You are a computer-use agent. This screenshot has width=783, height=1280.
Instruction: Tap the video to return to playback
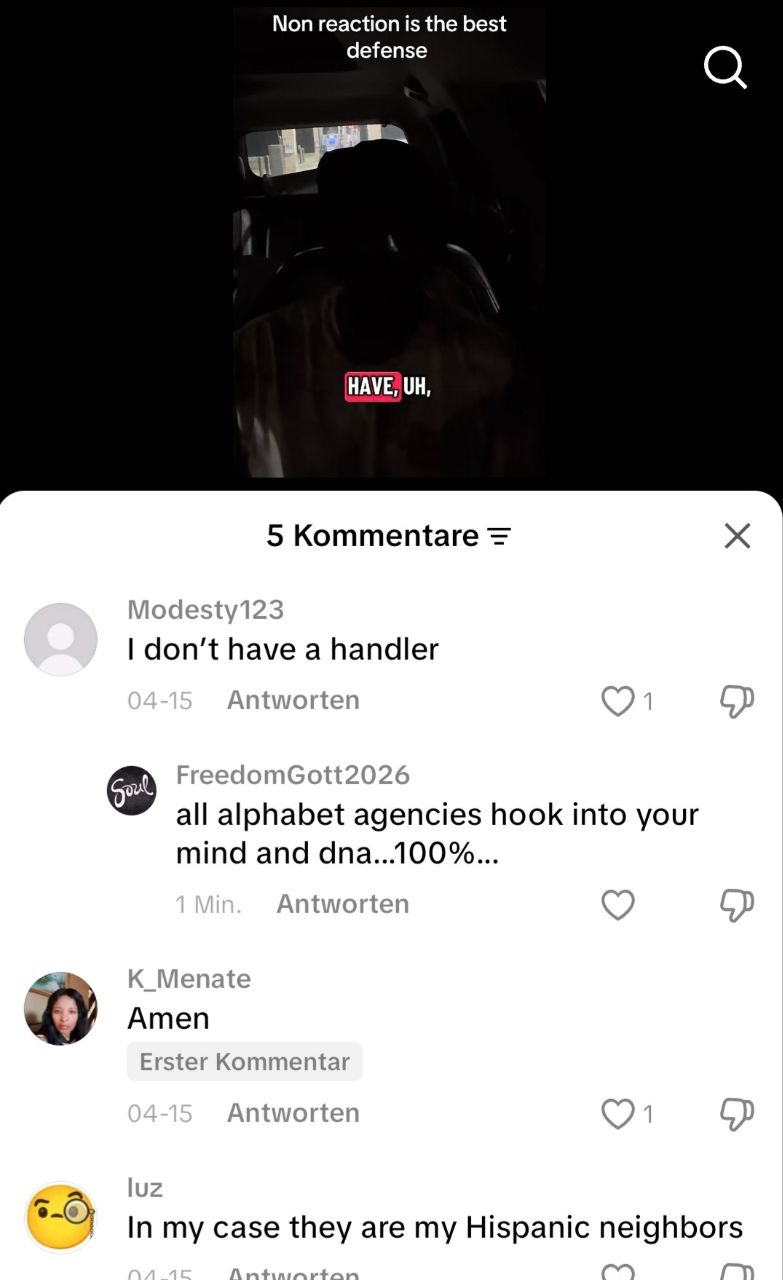pos(390,250)
